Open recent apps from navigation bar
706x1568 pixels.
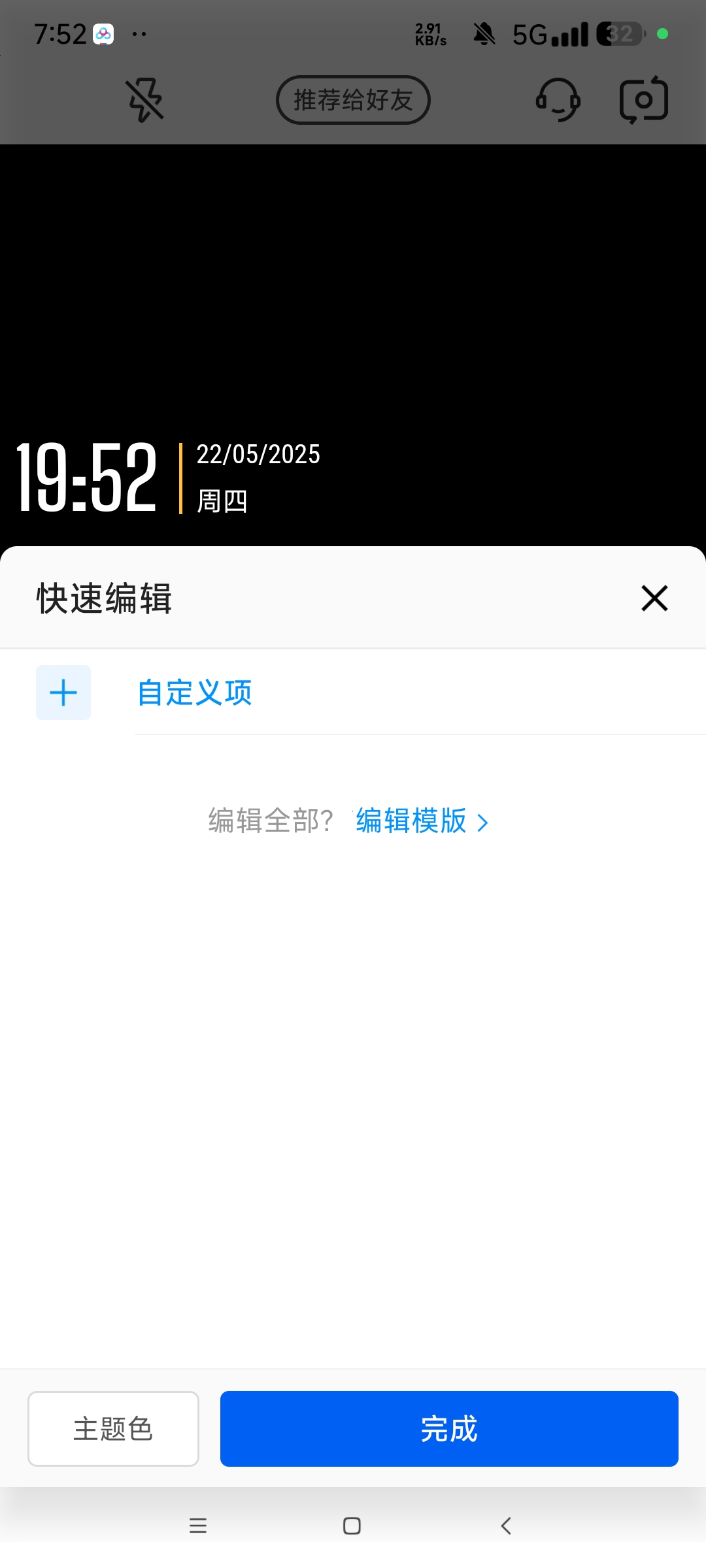coord(198,1526)
